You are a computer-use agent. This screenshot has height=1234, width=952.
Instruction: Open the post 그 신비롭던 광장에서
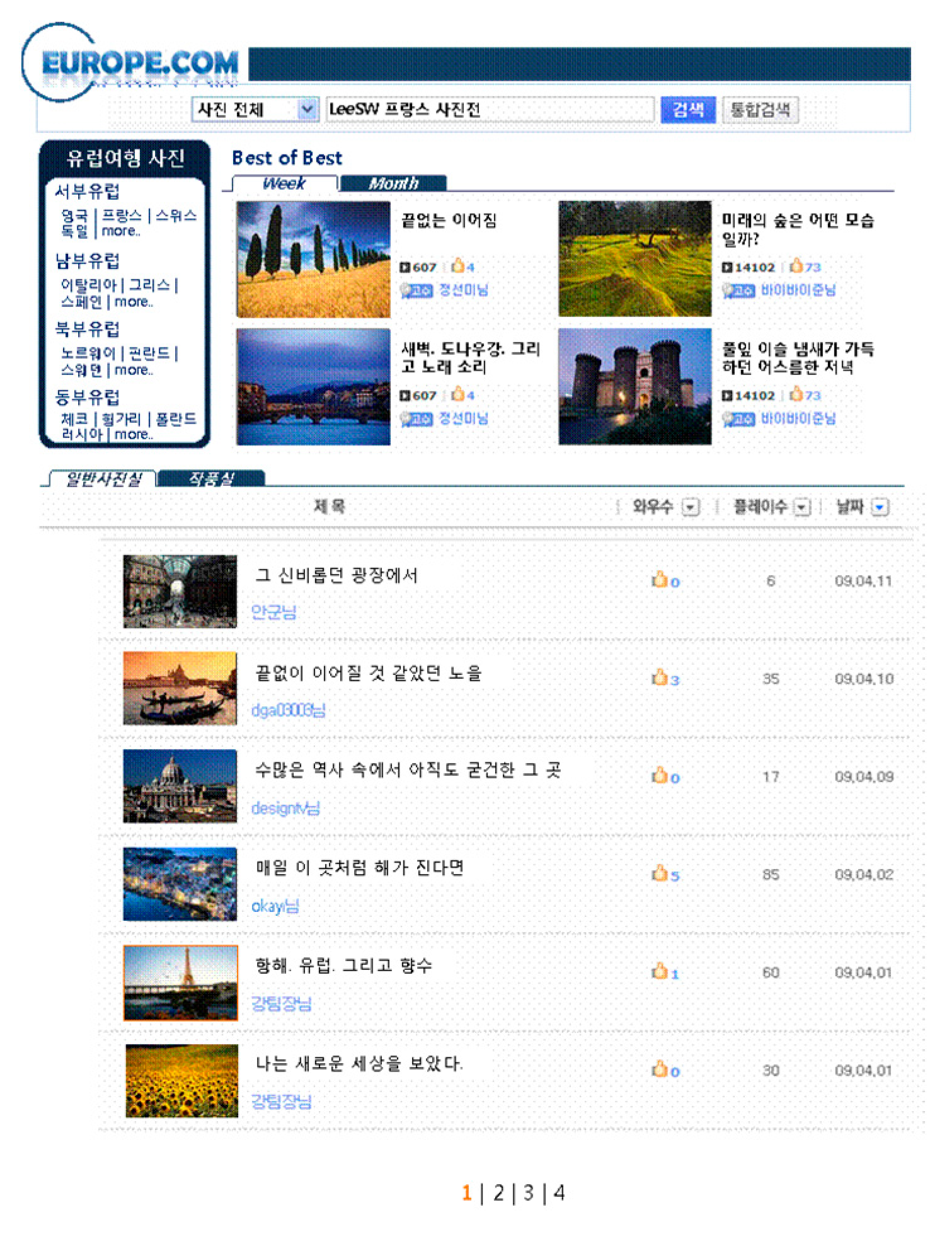[x=336, y=575]
